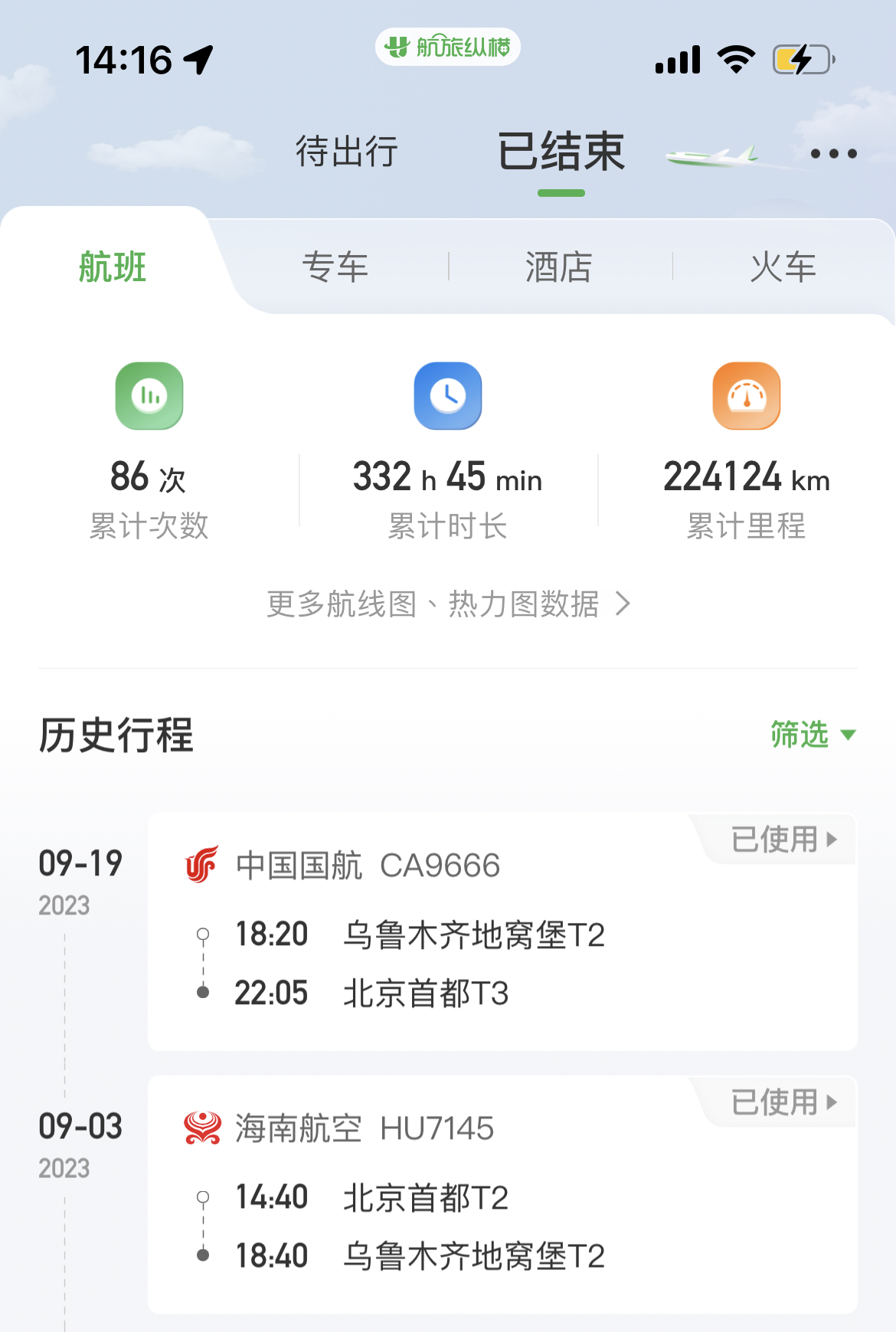Switch to the 待出行 upcoming trips tab
Screen dimensions: 896x1332
point(347,151)
